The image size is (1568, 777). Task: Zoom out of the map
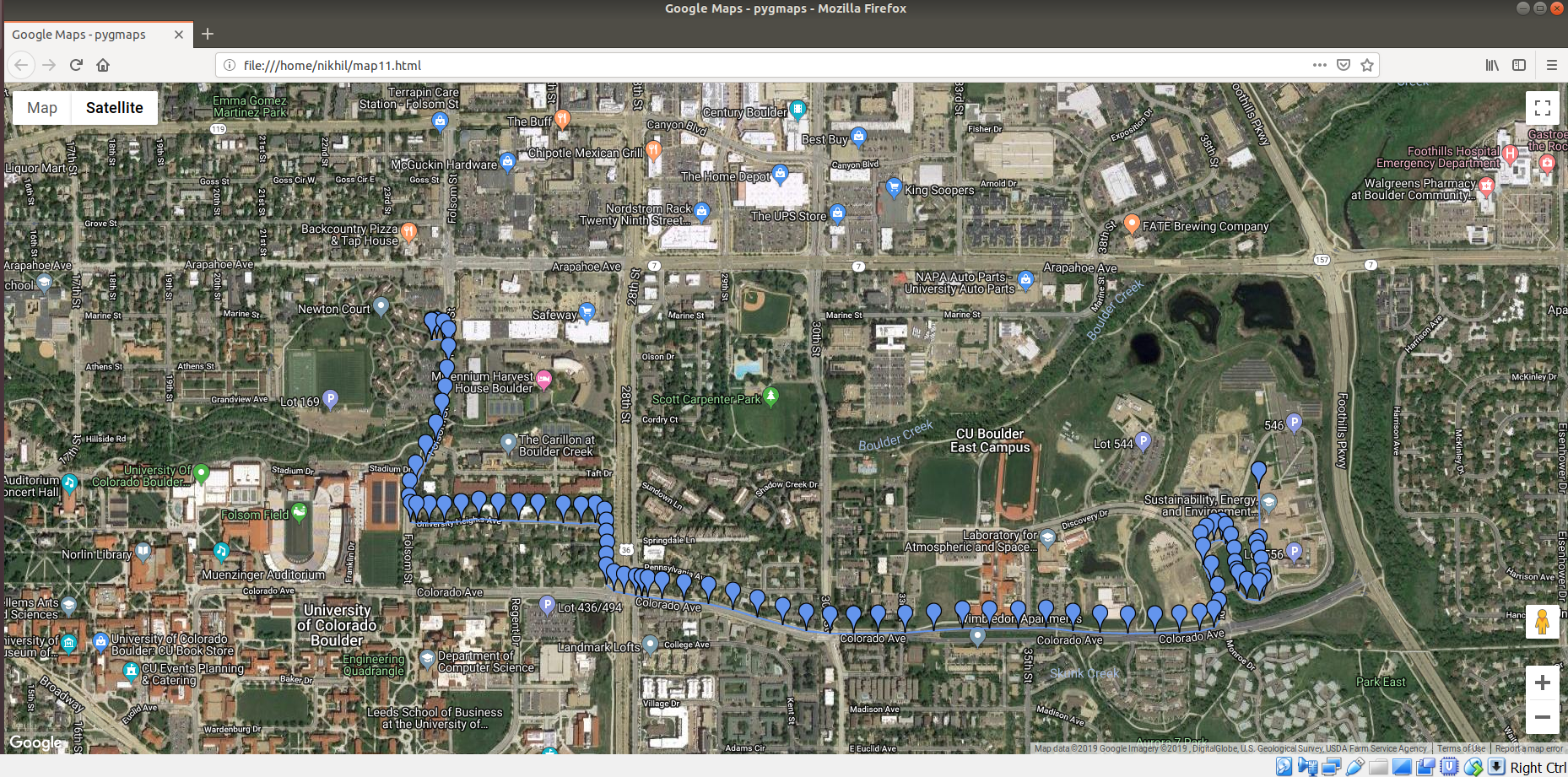tap(1543, 717)
